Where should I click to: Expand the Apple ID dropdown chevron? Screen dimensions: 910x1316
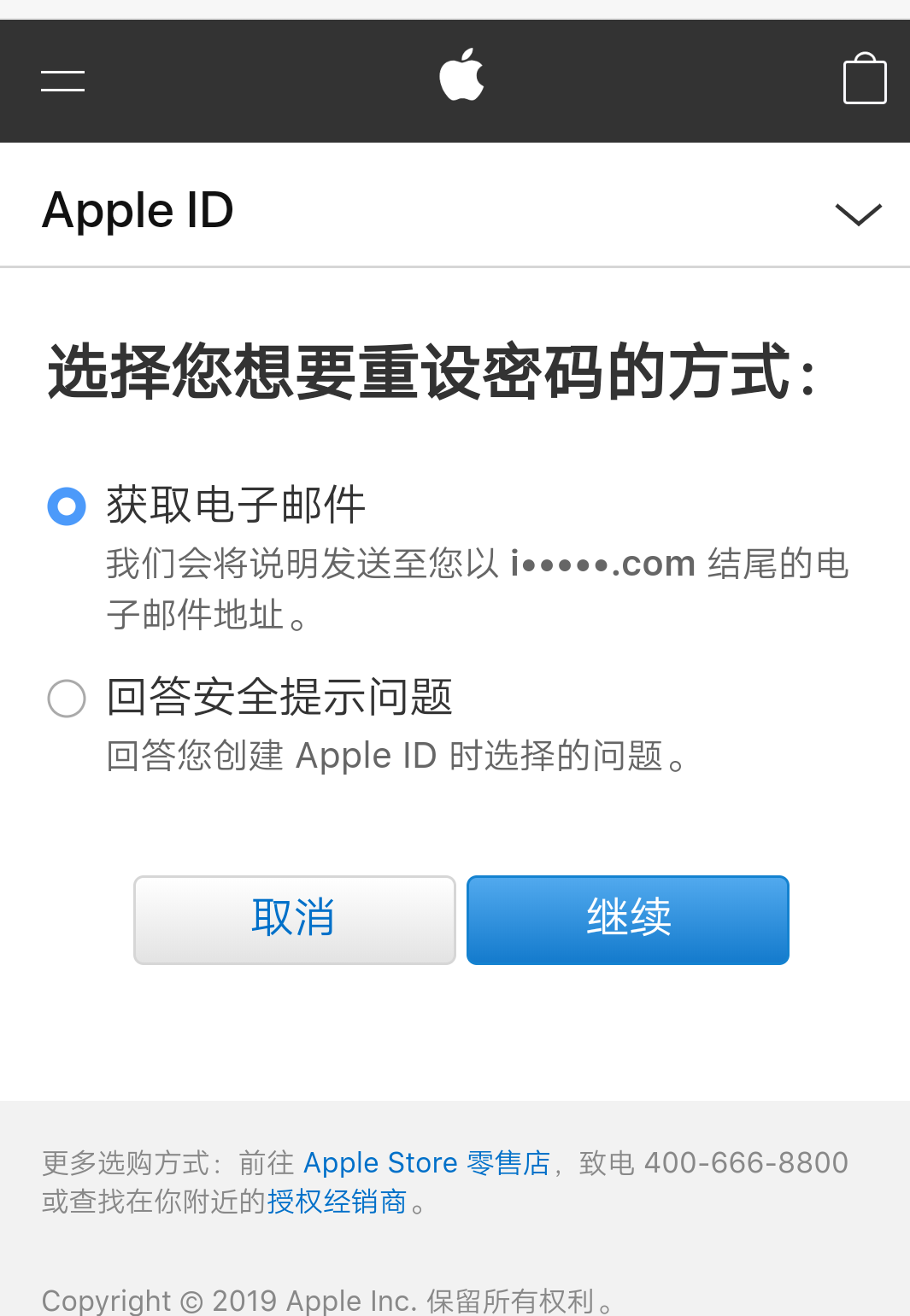pyautogui.click(x=858, y=213)
